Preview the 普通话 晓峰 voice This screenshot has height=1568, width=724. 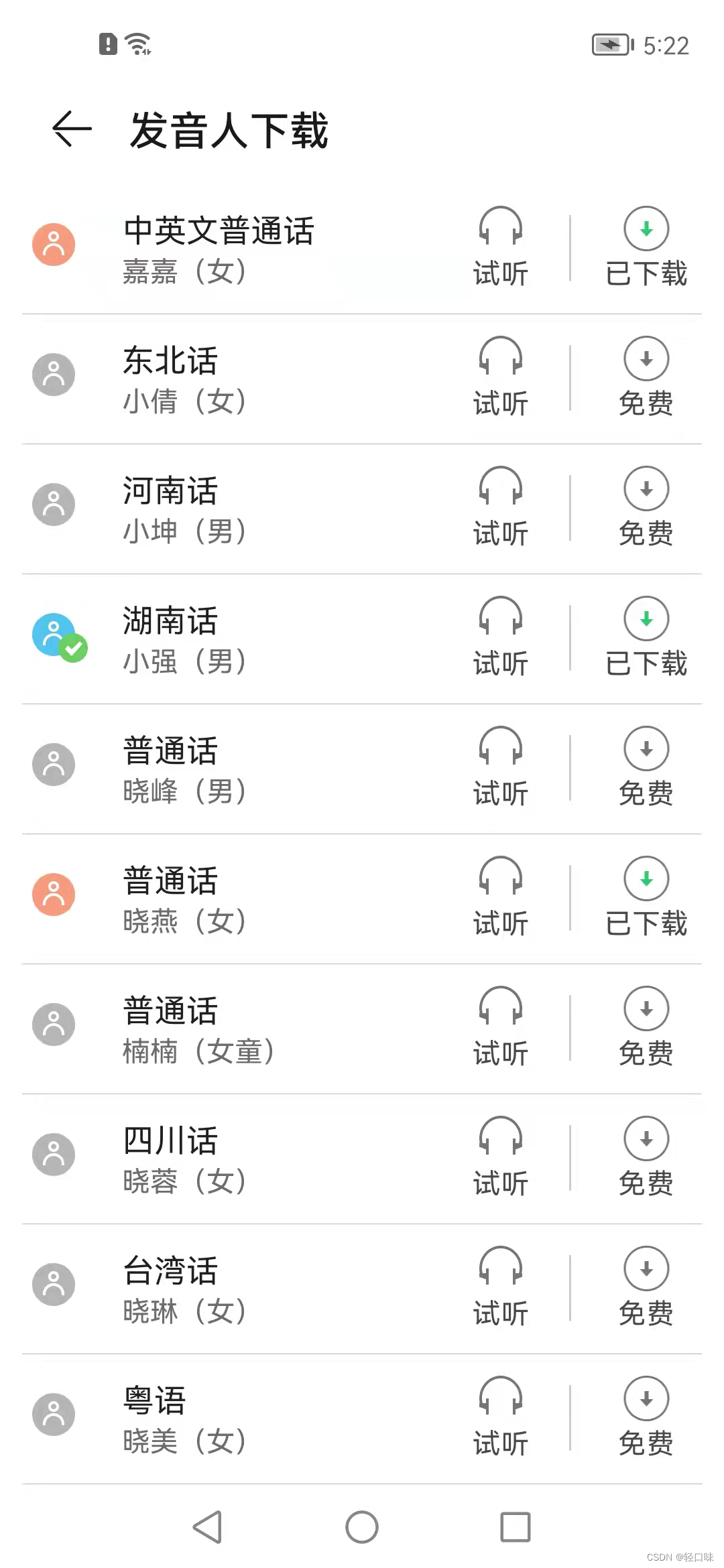click(x=500, y=766)
